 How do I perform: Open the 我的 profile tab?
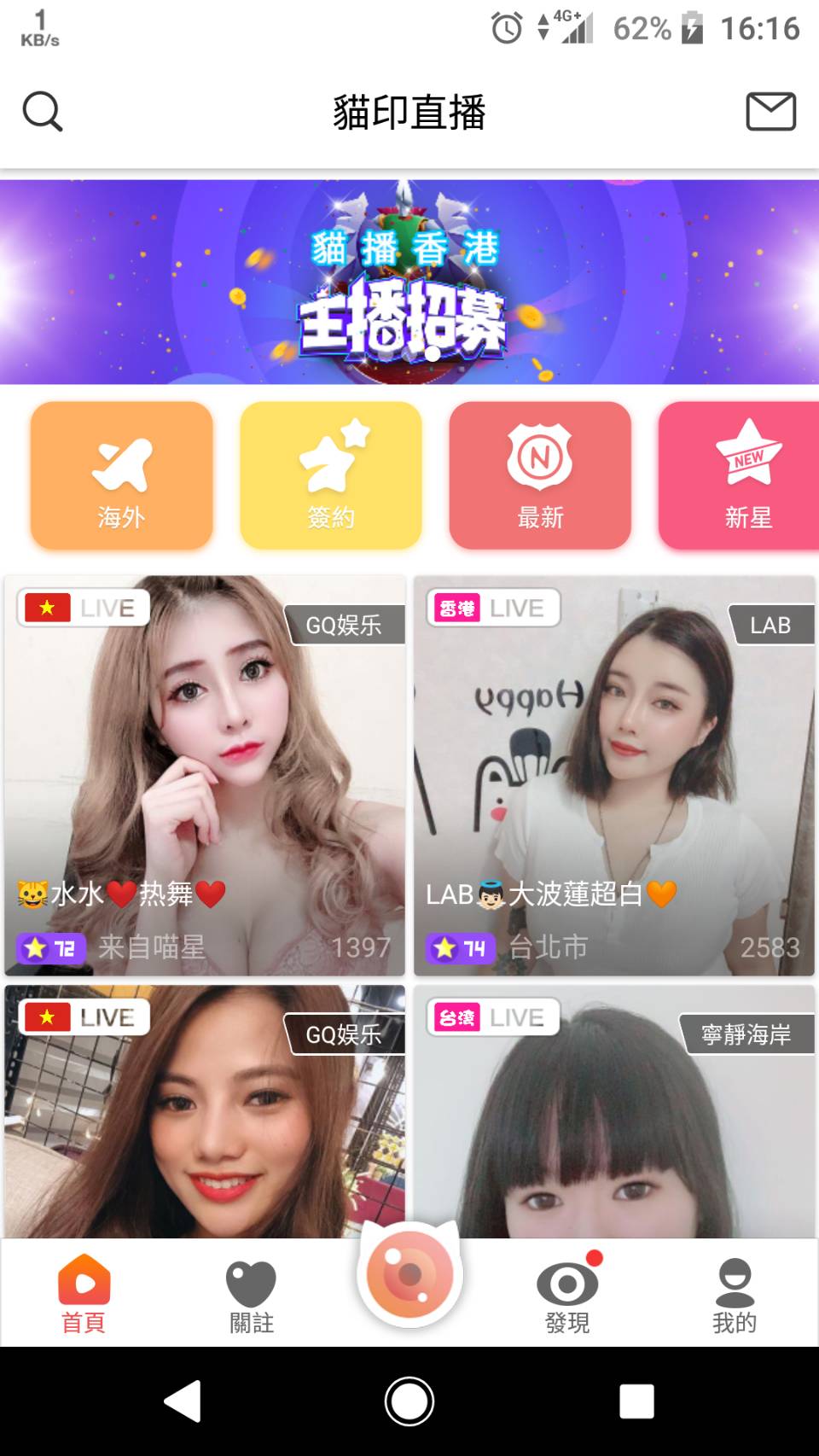[x=735, y=1292]
